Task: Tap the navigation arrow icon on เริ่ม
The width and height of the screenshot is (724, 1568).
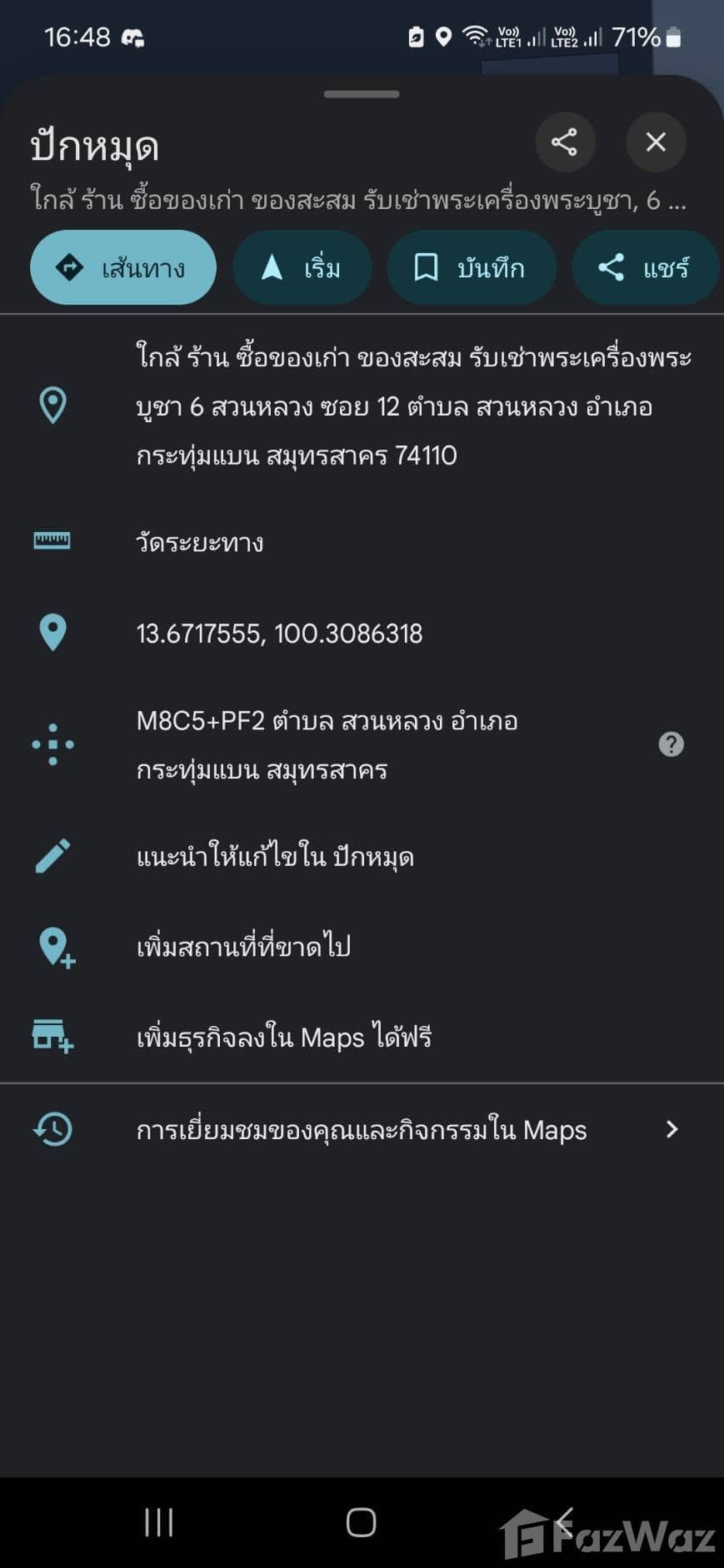Action: click(x=272, y=267)
